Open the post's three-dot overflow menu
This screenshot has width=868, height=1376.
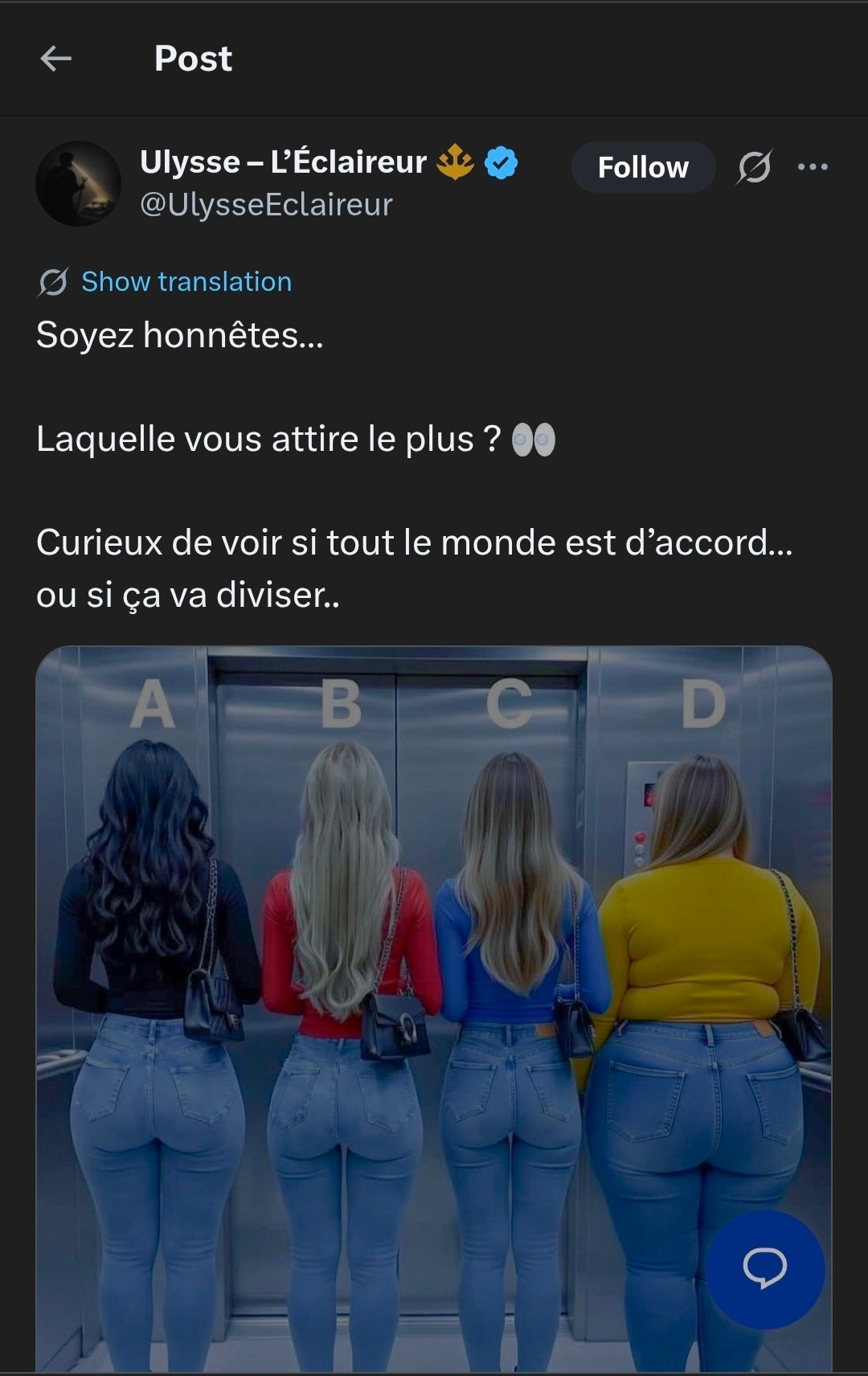pyautogui.click(x=813, y=167)
